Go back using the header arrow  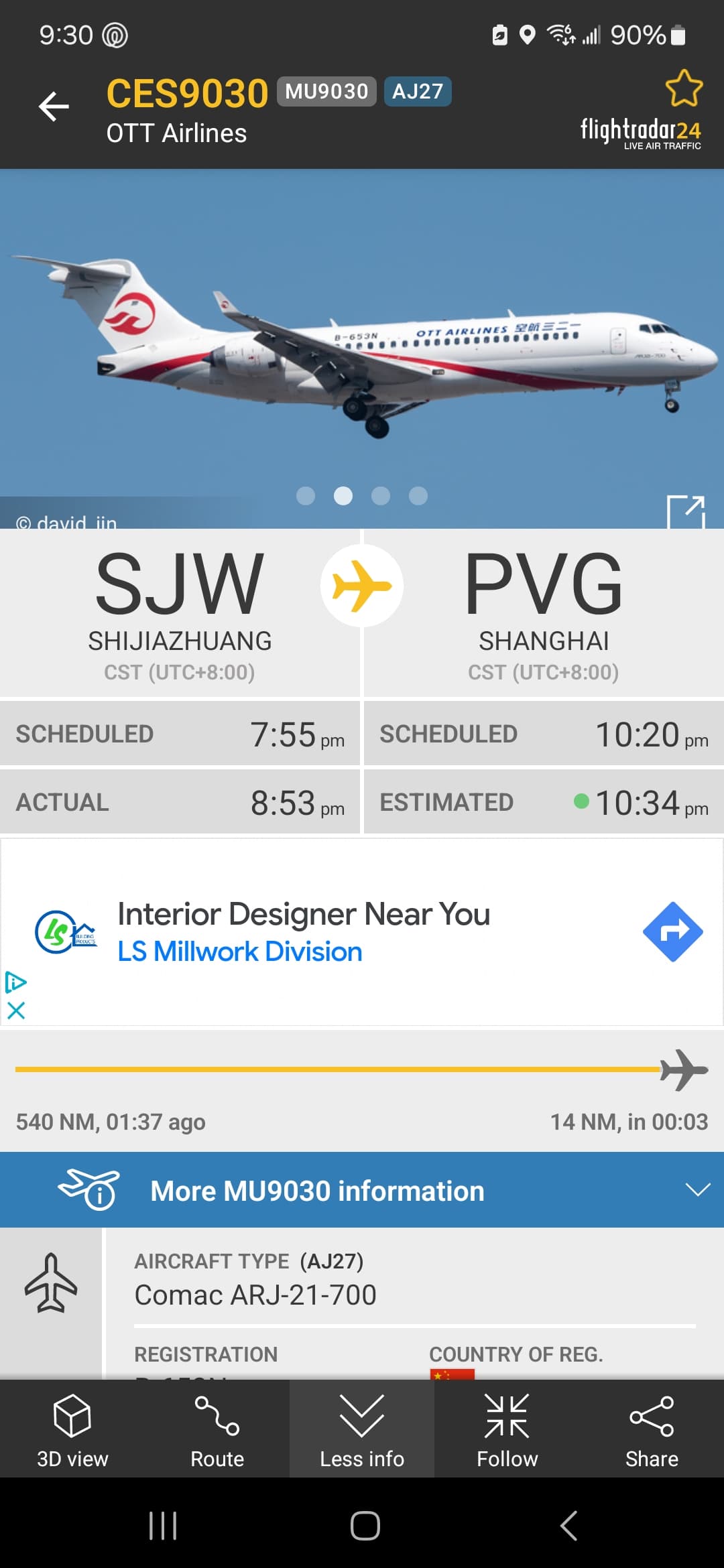click(x=54, y=107)
